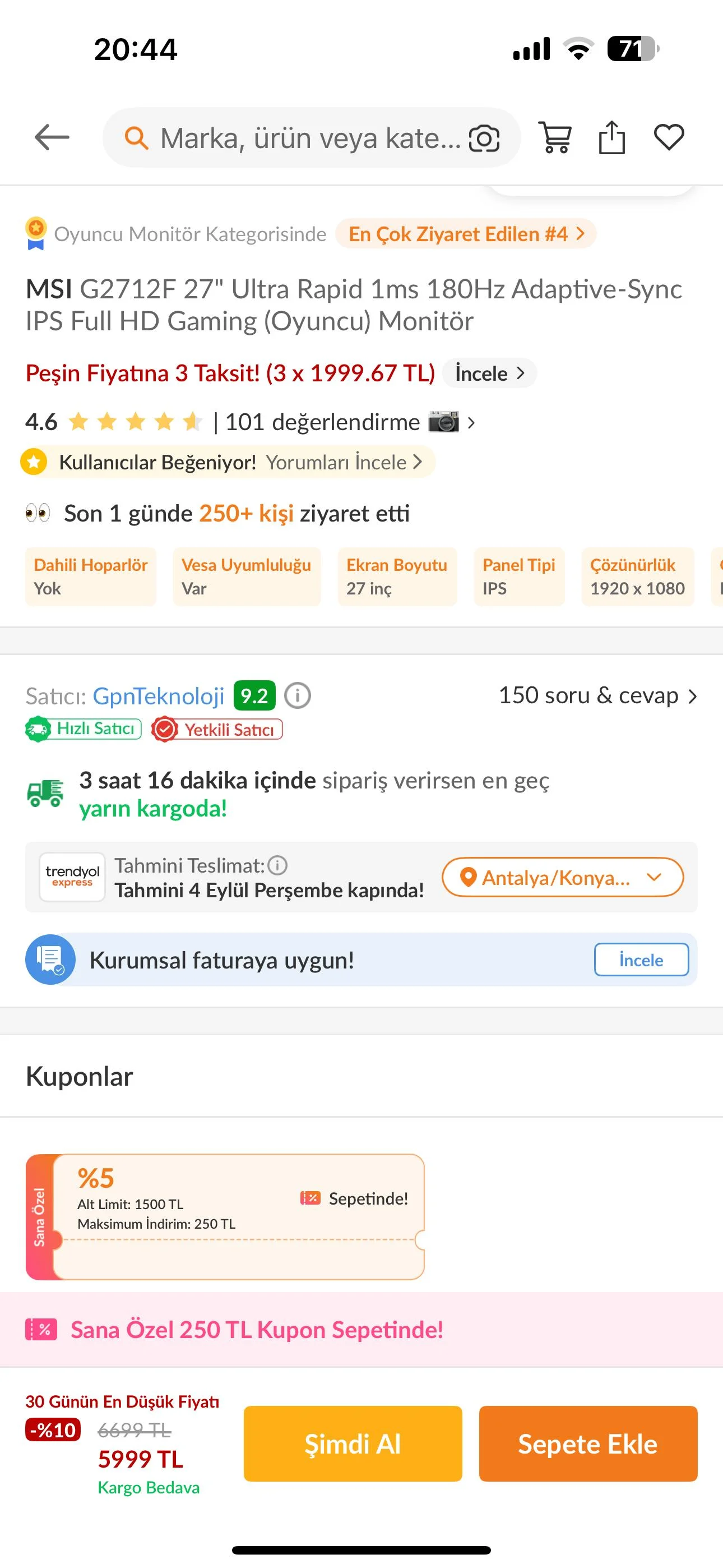Tap Yorumları İncele to read reviews
Screen dimensions: 723x1568
pyautogui.click(x=343, y=463)
